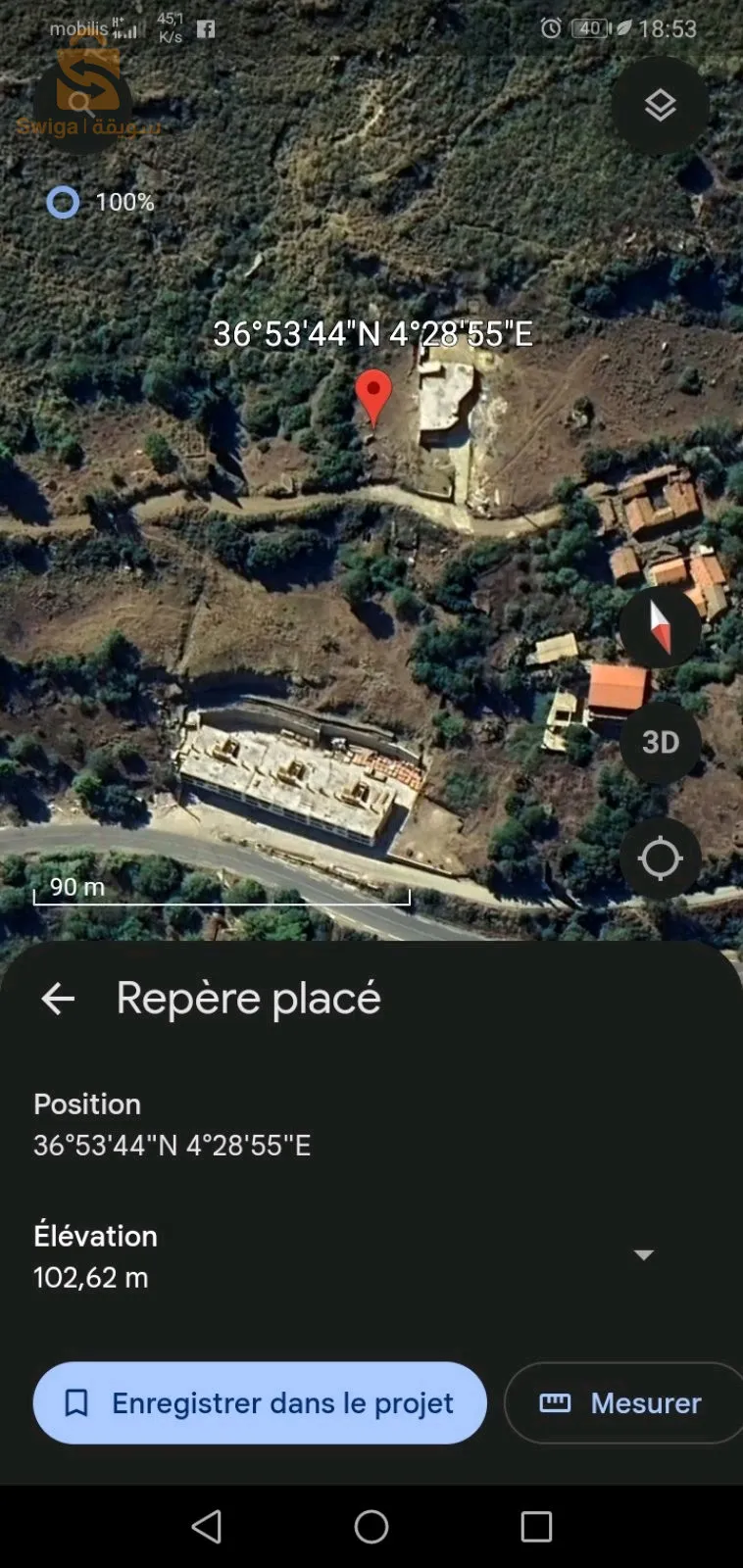Open the map layers button
Image resolution: width=743 pixels, height=1568 pixels.
[x=660, y=105]
